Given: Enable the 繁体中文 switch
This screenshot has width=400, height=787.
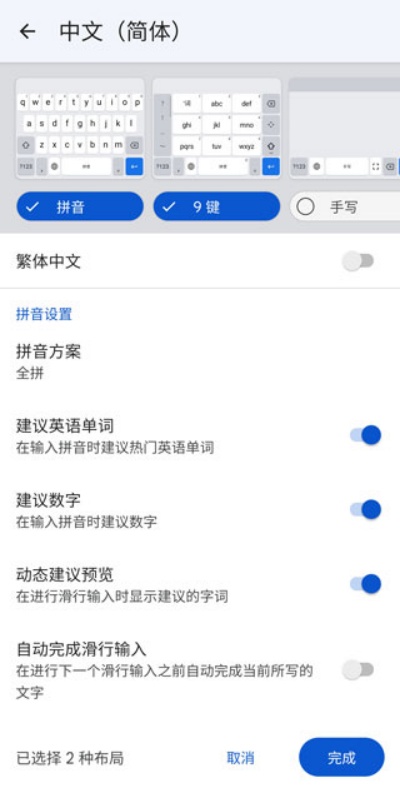Looking at the screenshot, I should [x=358, y=261].
